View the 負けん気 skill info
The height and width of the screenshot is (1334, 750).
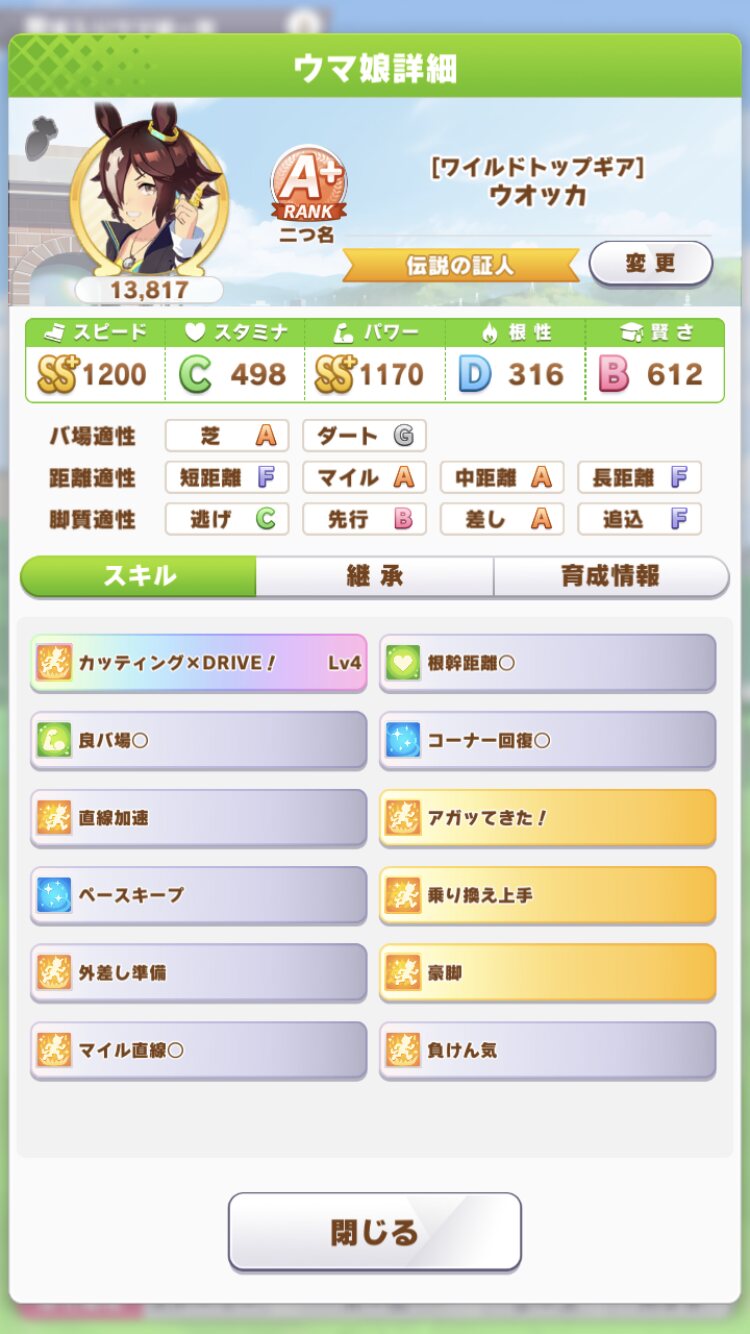click(547, 1050)
